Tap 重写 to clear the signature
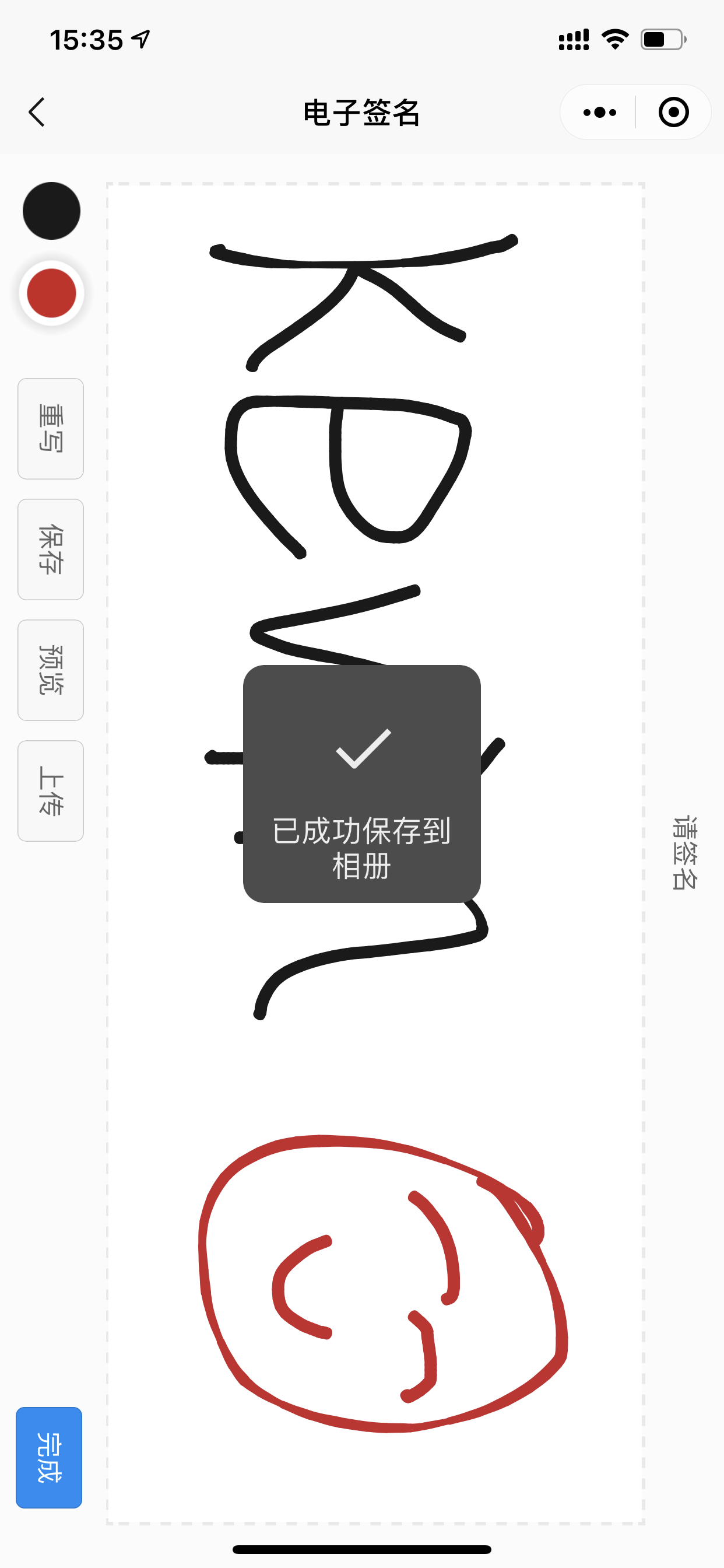724x1568 pixels. click(51, 429)
